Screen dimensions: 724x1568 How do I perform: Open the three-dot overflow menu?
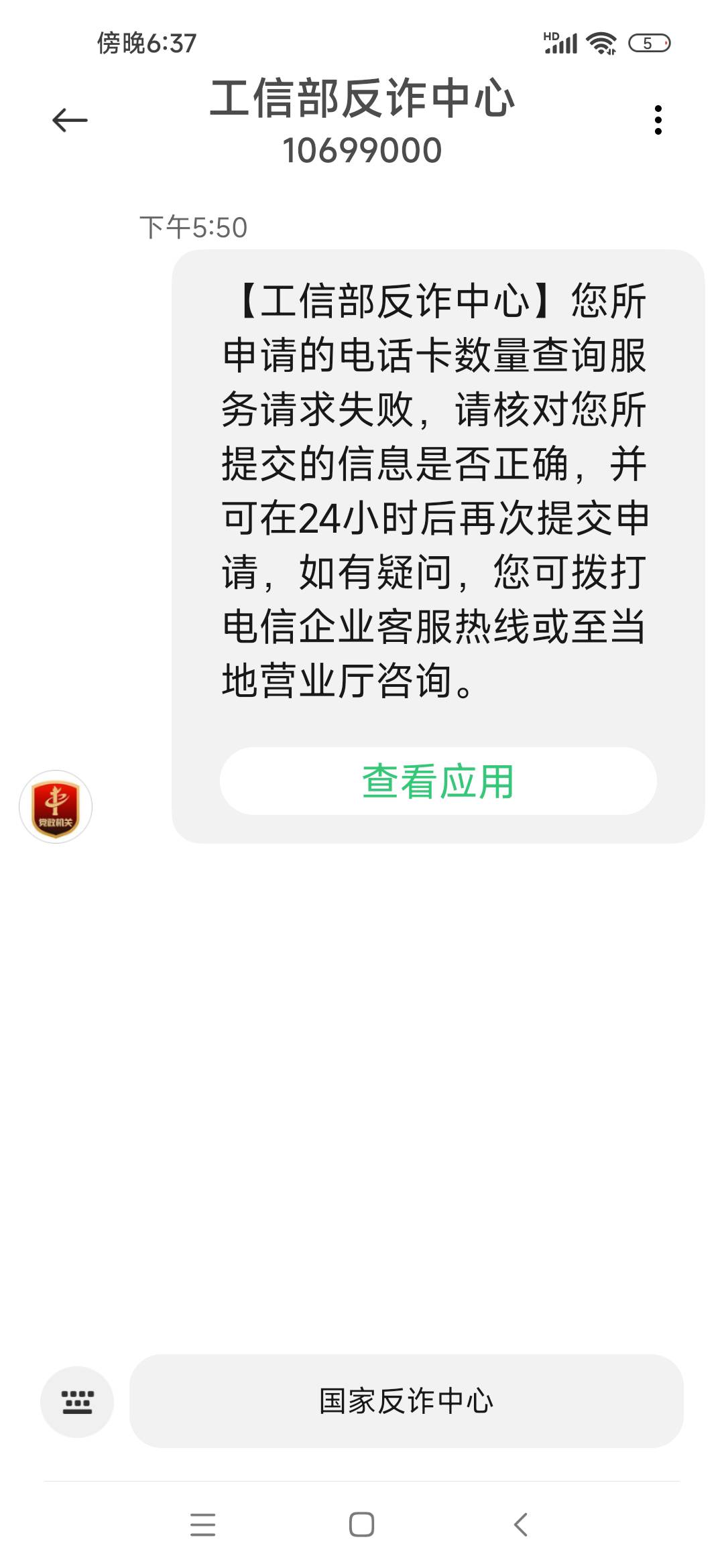[658, 121]
